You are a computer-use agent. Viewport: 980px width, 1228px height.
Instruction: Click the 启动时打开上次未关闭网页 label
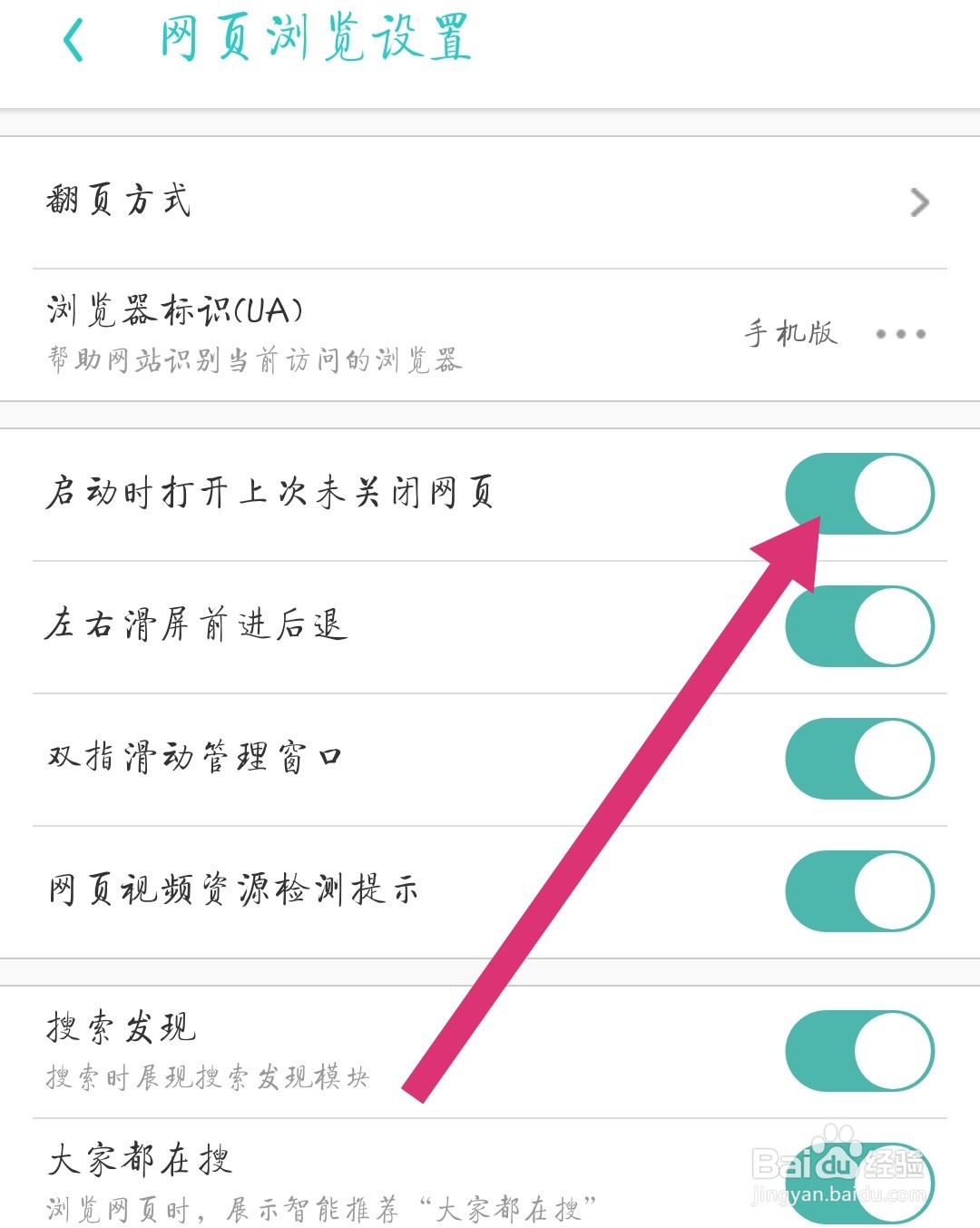point(272,493)
